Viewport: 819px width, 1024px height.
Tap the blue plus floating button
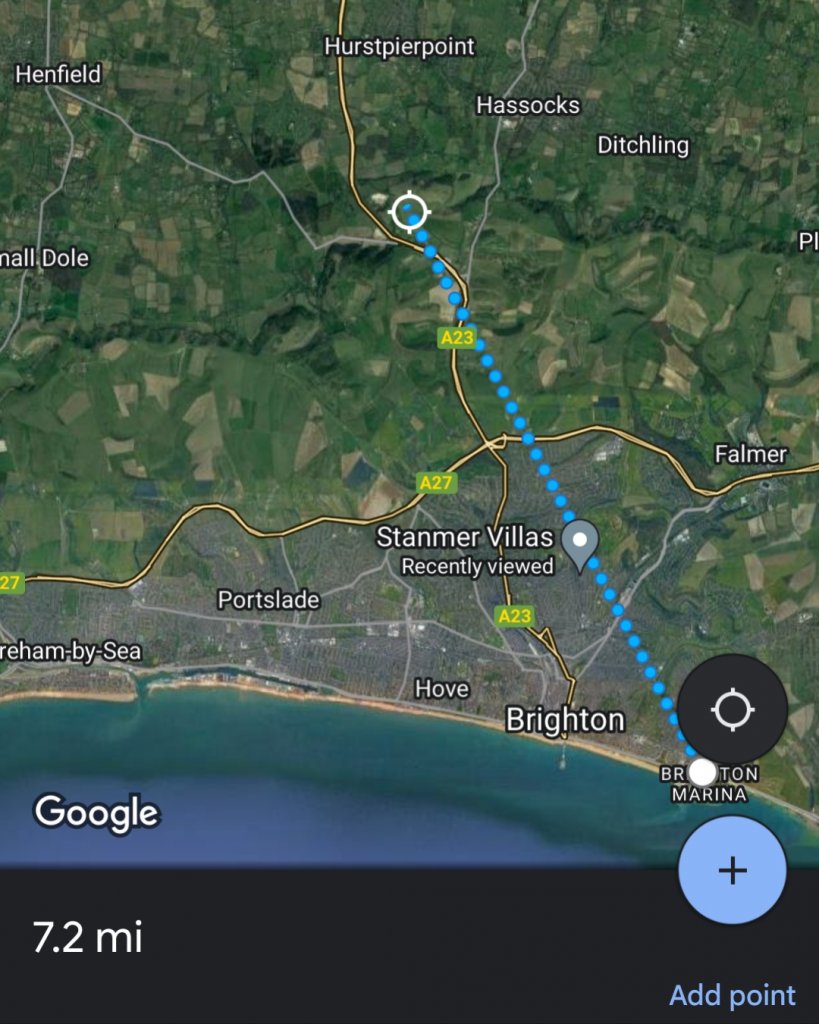tap(732, 870)
